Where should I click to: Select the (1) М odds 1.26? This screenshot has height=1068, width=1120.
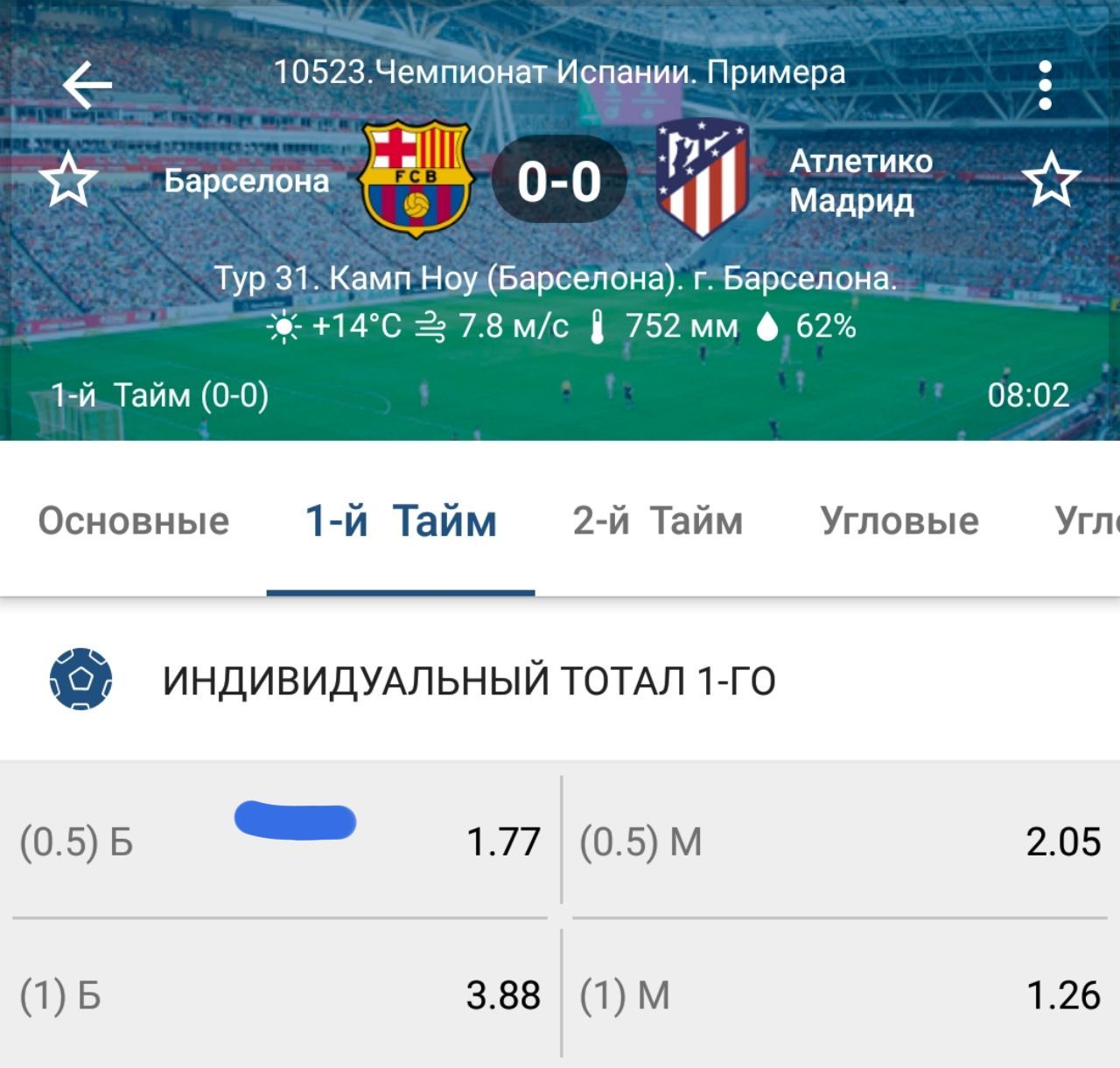(x=840, y=995)
